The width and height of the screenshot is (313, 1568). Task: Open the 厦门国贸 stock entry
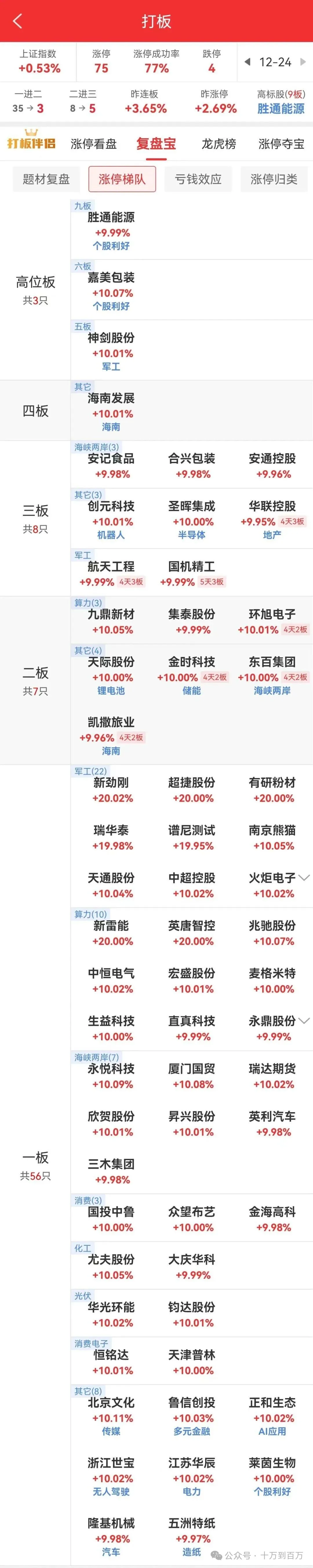(192, 1075)
